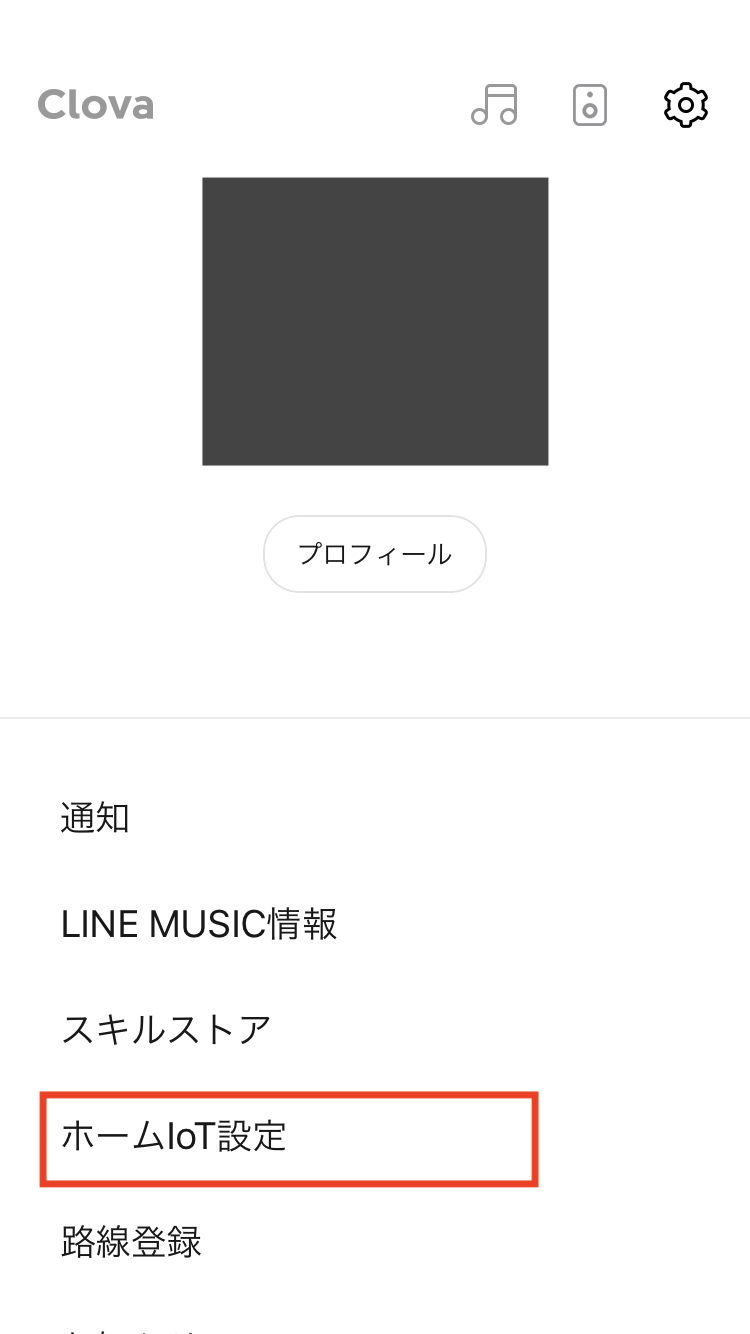Open the music note icon
This screenshot has width=750, height=1334.
pos(494,104)
